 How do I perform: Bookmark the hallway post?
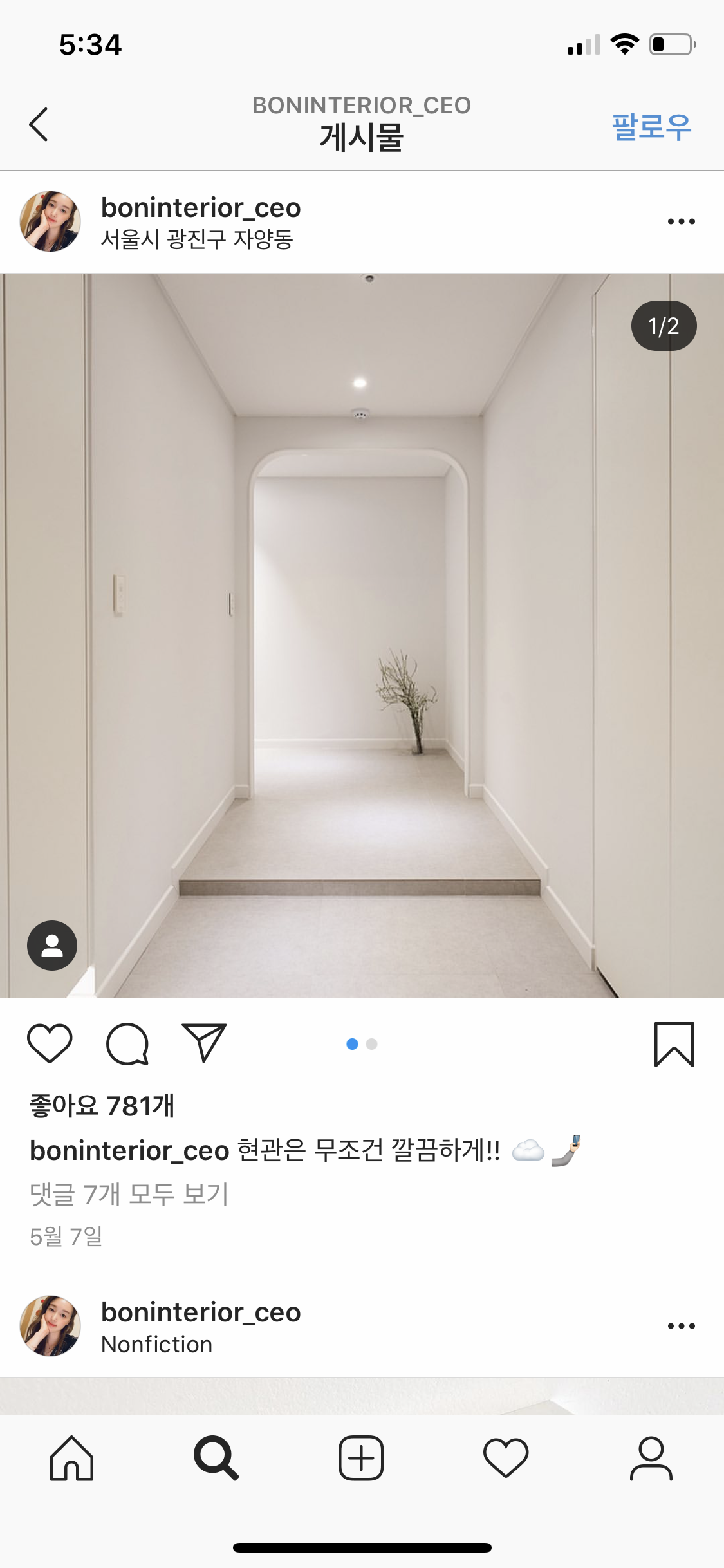[x=674, y=1044]
